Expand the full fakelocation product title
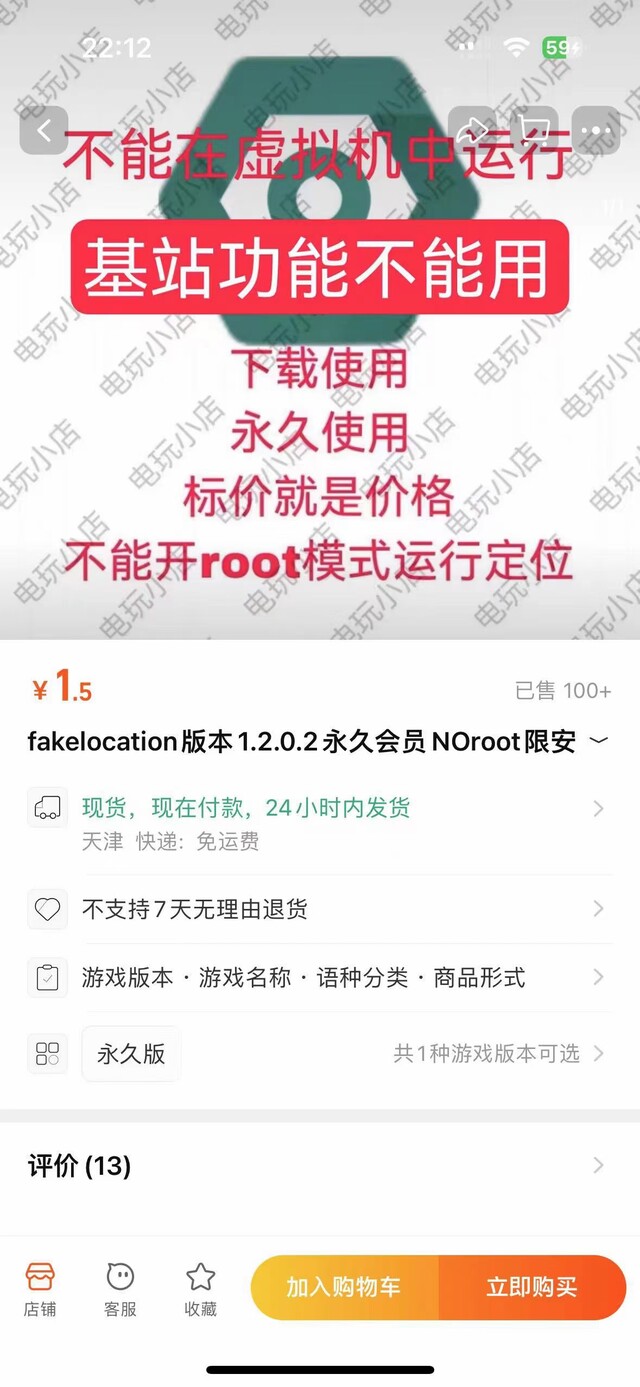This screenshot has height=1387, width=640. pyautogui.click(x=599, y=741)
